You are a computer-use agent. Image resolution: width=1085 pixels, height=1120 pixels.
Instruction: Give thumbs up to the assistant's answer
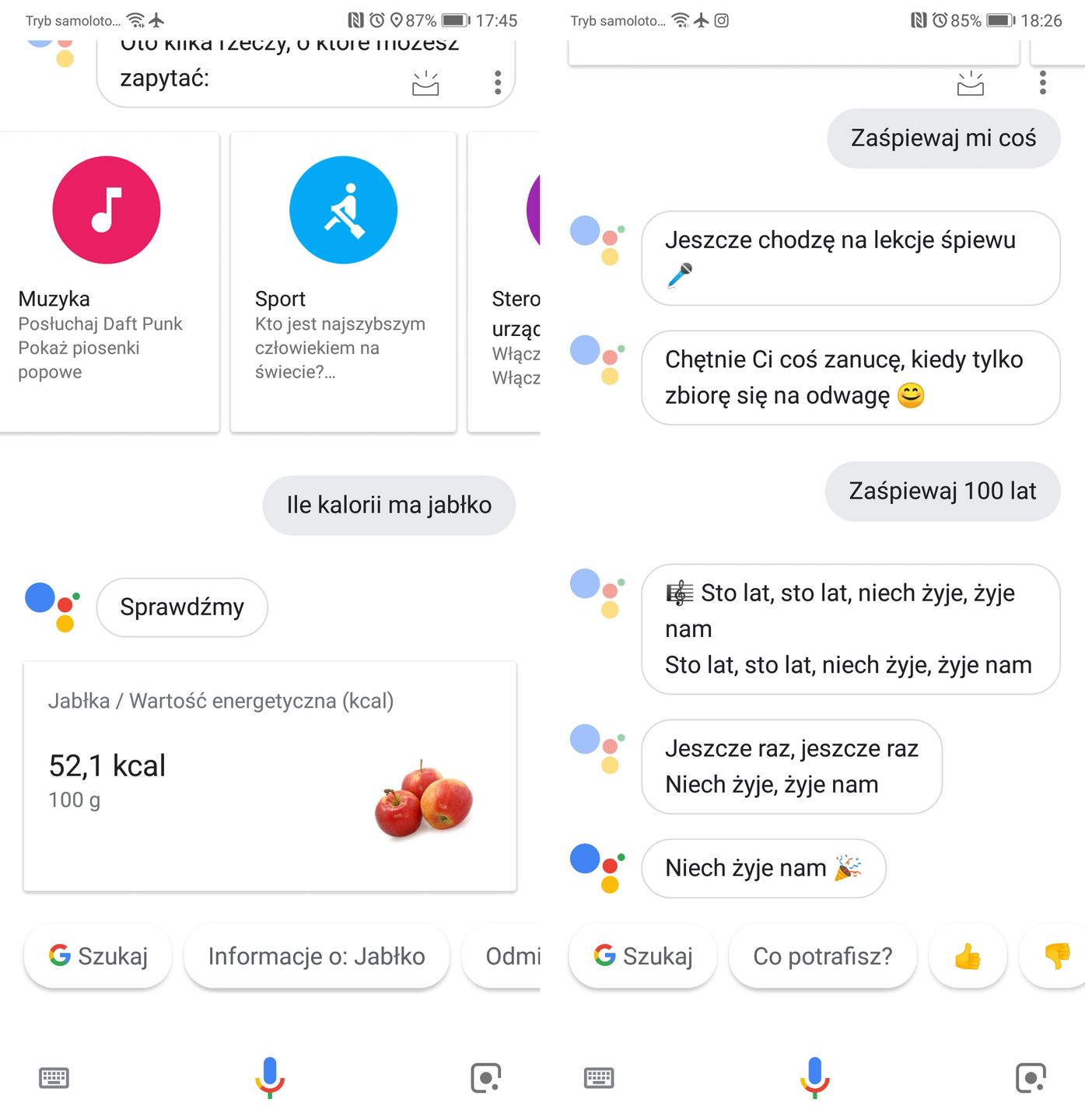point(968,956)
